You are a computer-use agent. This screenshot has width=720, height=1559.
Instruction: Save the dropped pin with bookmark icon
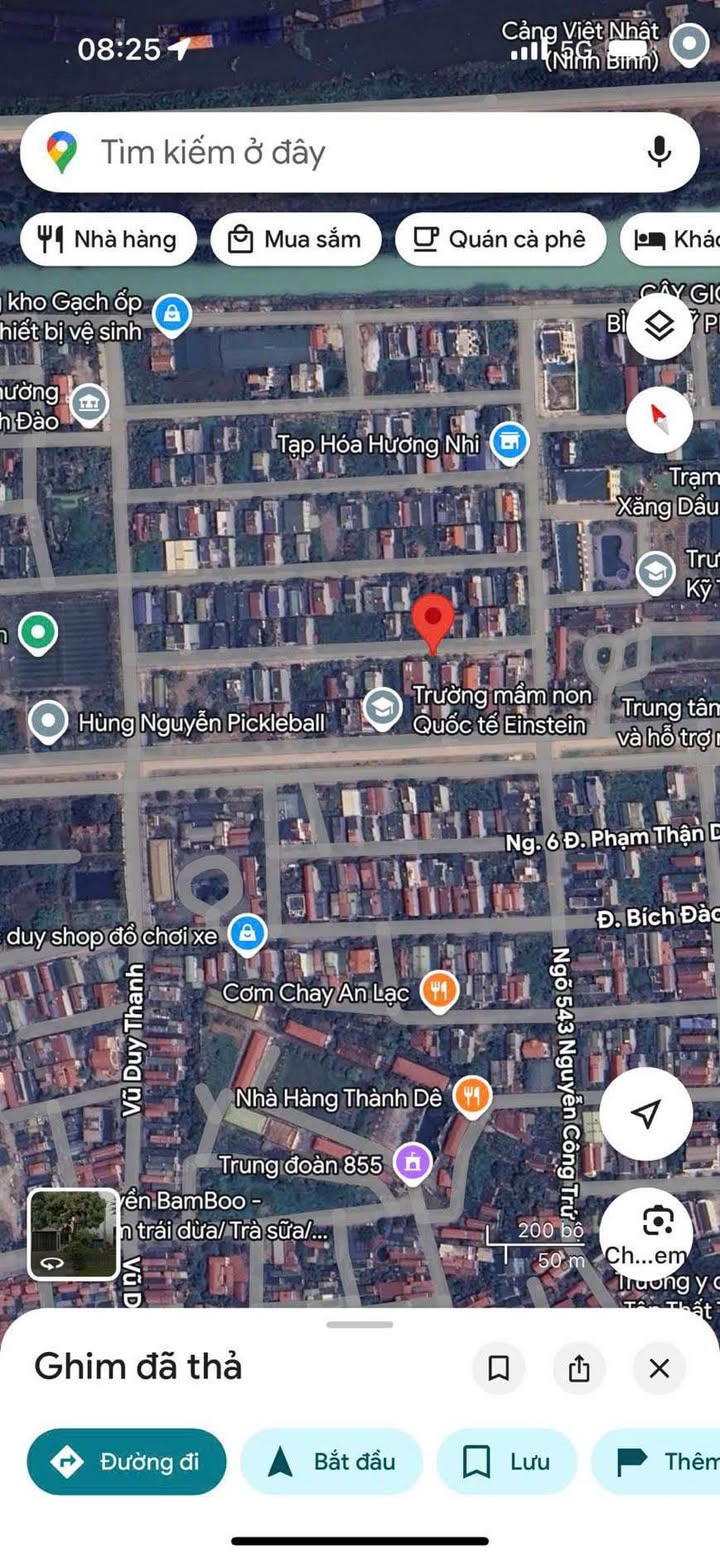coord(498,1368)
